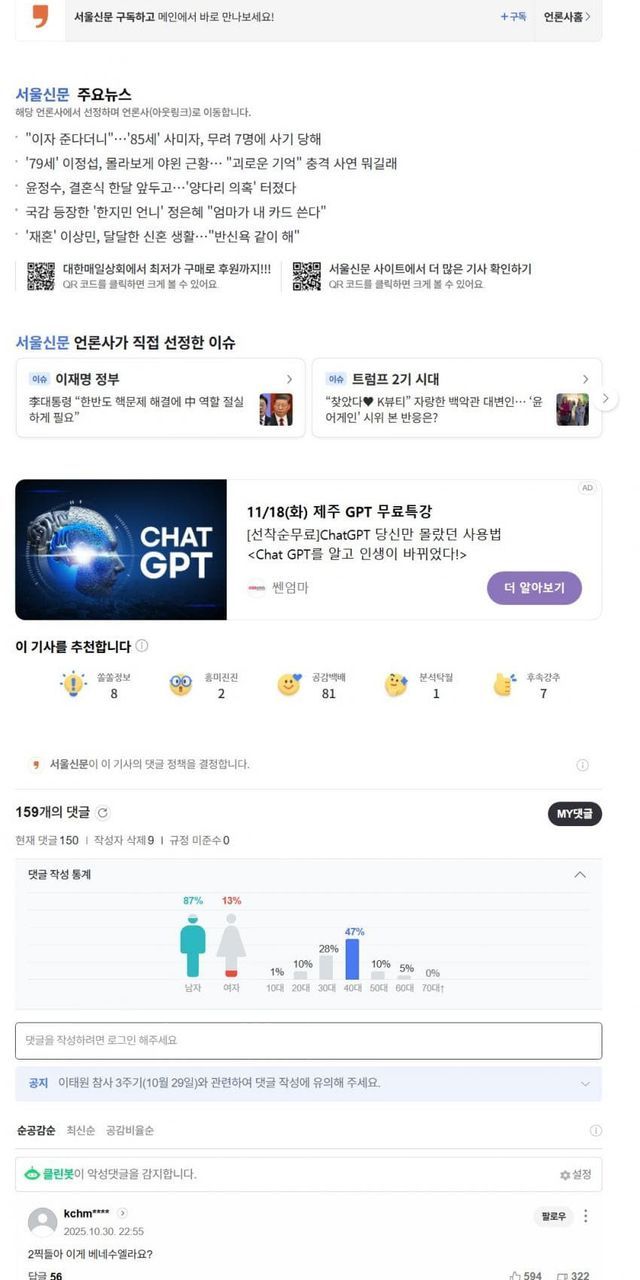Follow the commenter kchm****
The width and height of the screenshot is (640, 1280).
tap(553, 1217)
